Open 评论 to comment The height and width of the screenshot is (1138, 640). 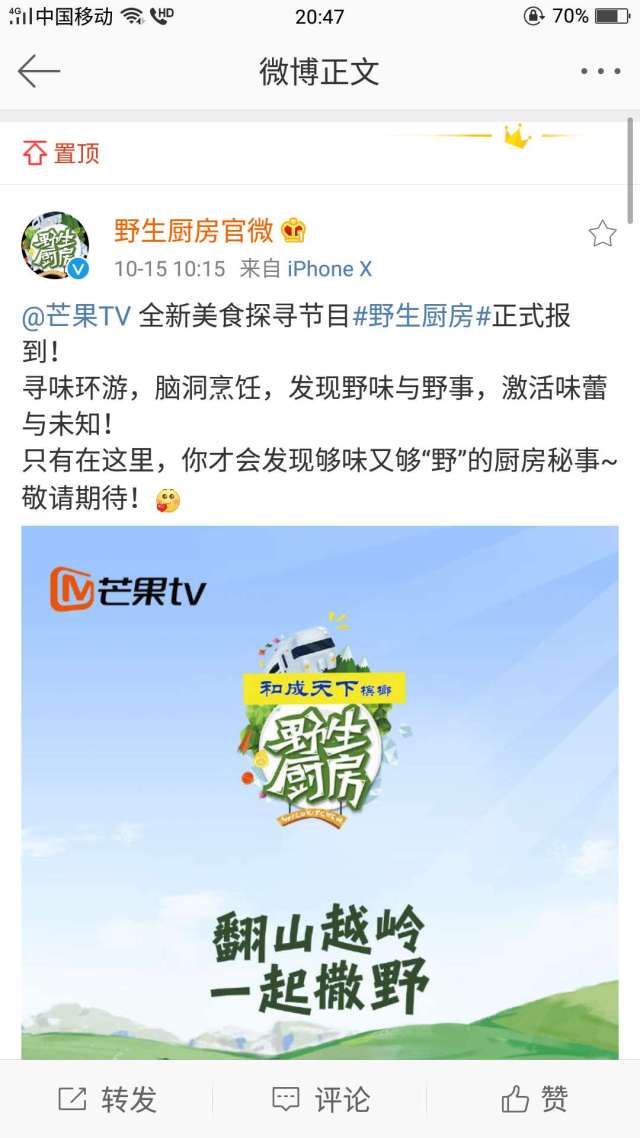(320, 1099)
